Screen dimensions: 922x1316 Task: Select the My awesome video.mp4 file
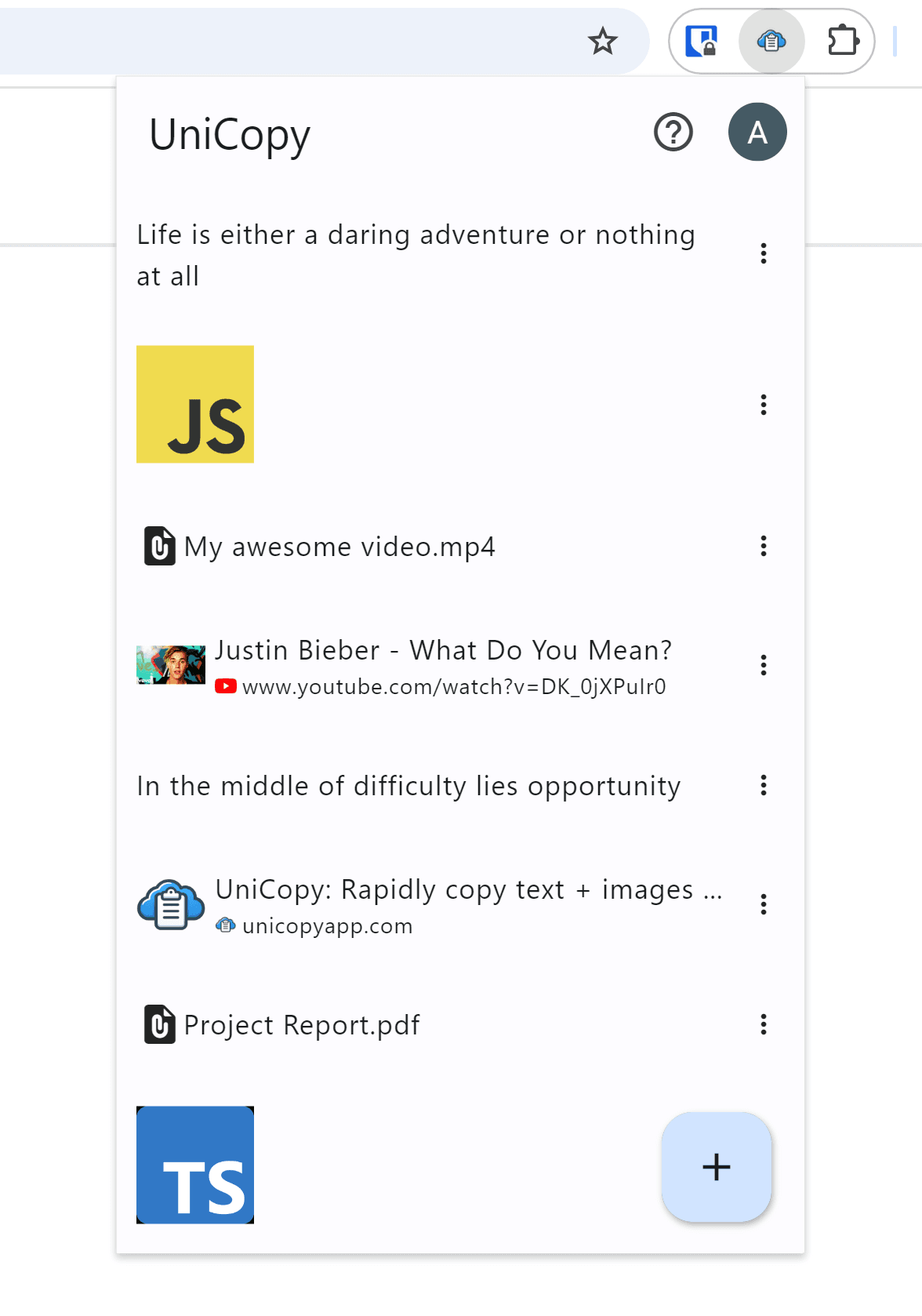point(339,547)
